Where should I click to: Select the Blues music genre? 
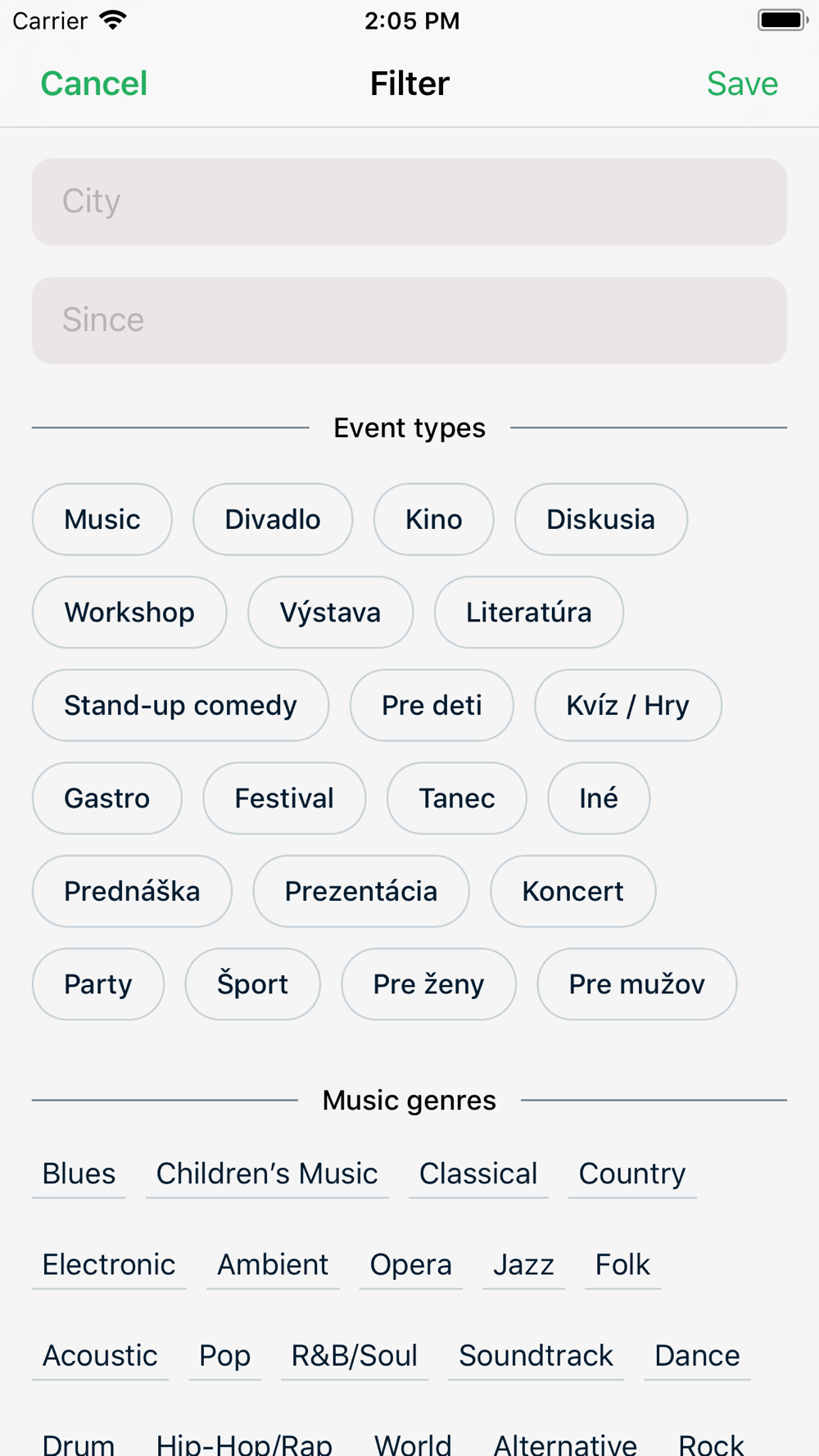pos(79,1174)
